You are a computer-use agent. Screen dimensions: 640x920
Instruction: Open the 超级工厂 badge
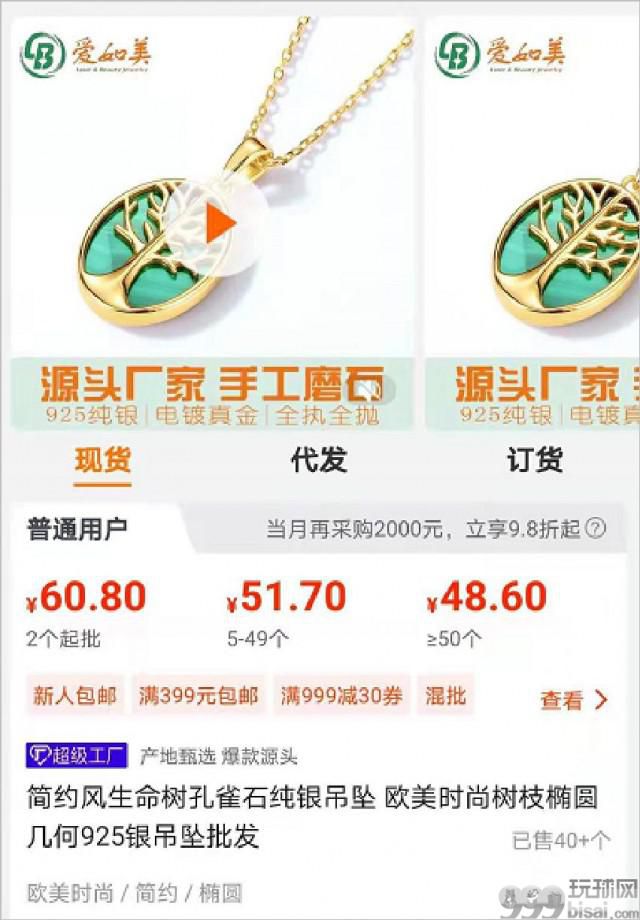pos(79,756)
